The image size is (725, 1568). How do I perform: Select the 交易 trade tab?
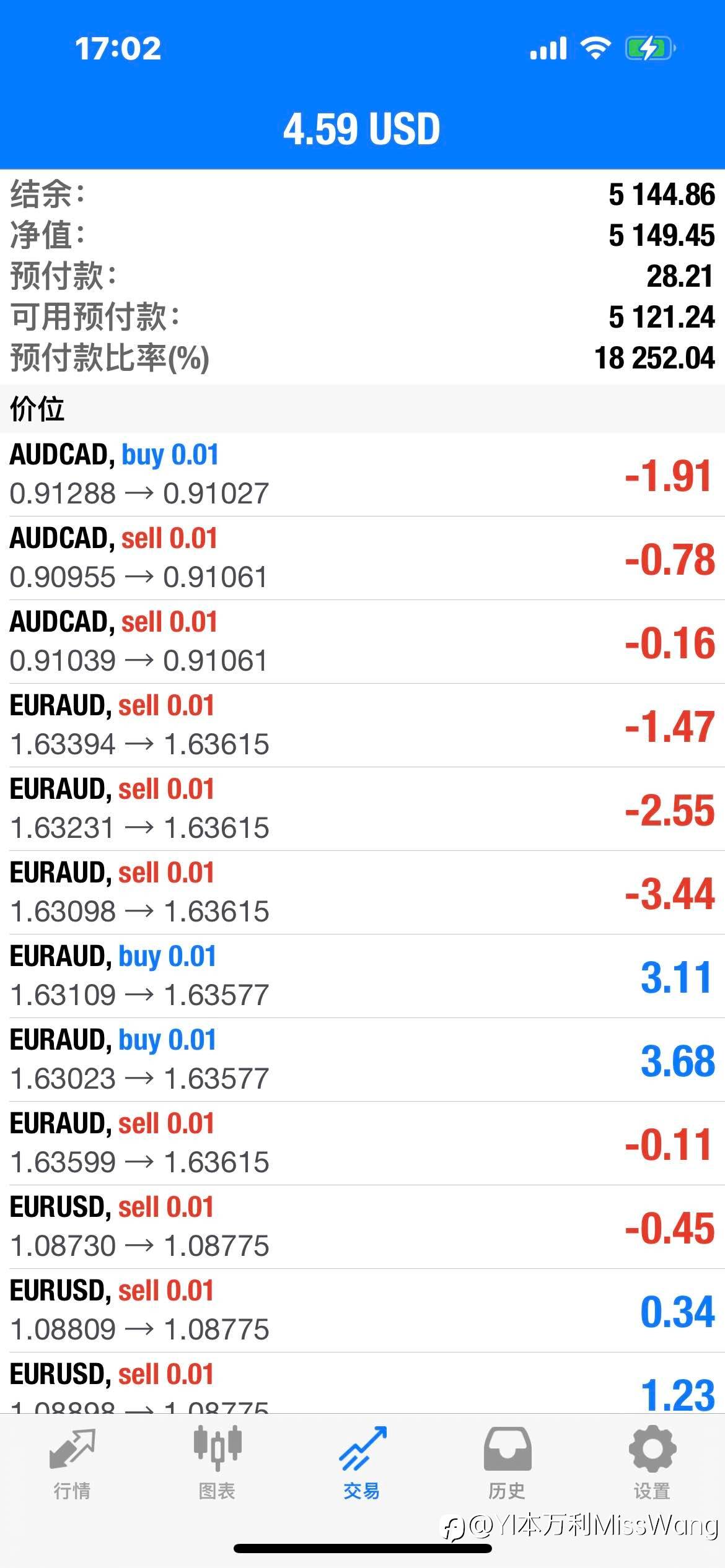click(x=362, y=1463)
